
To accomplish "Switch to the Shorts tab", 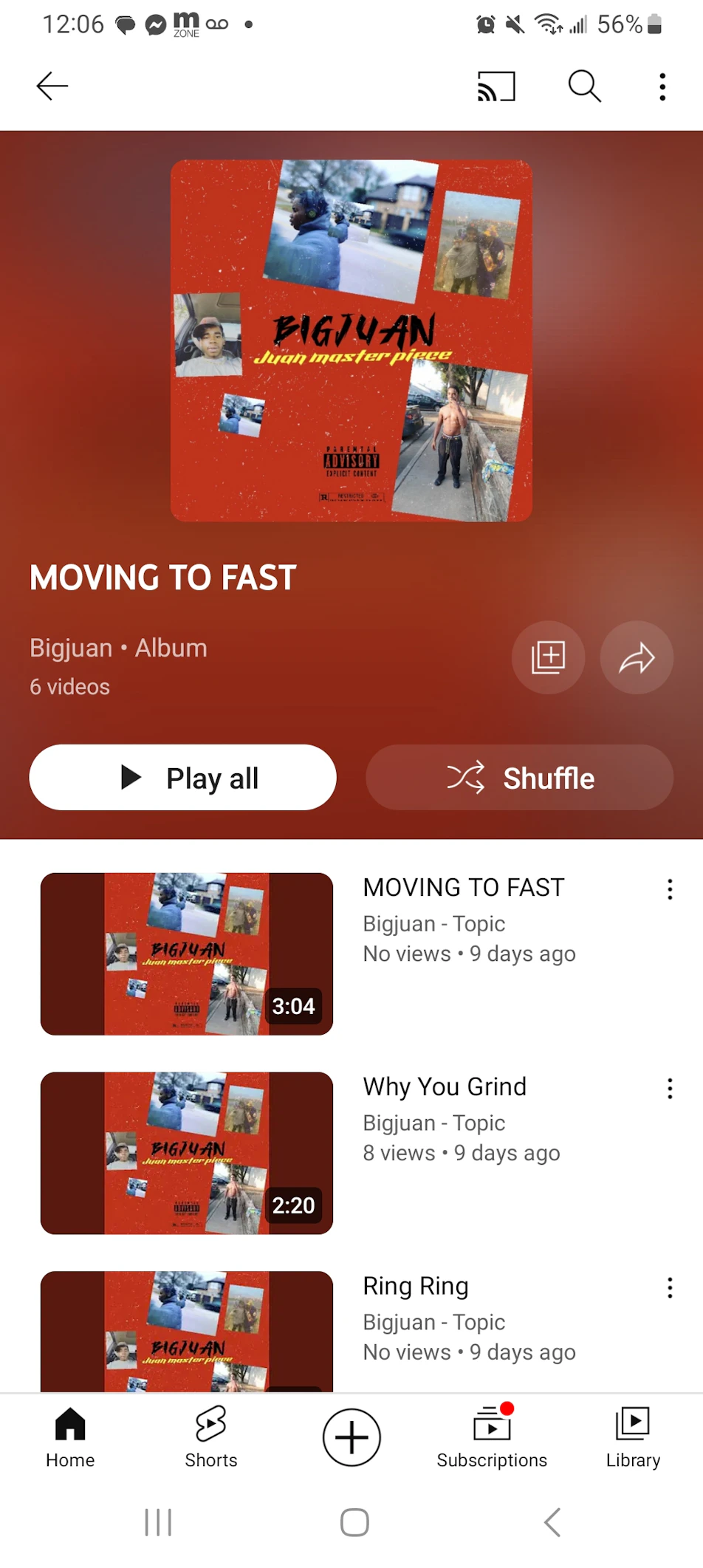I will click(x=211, y=1437).
